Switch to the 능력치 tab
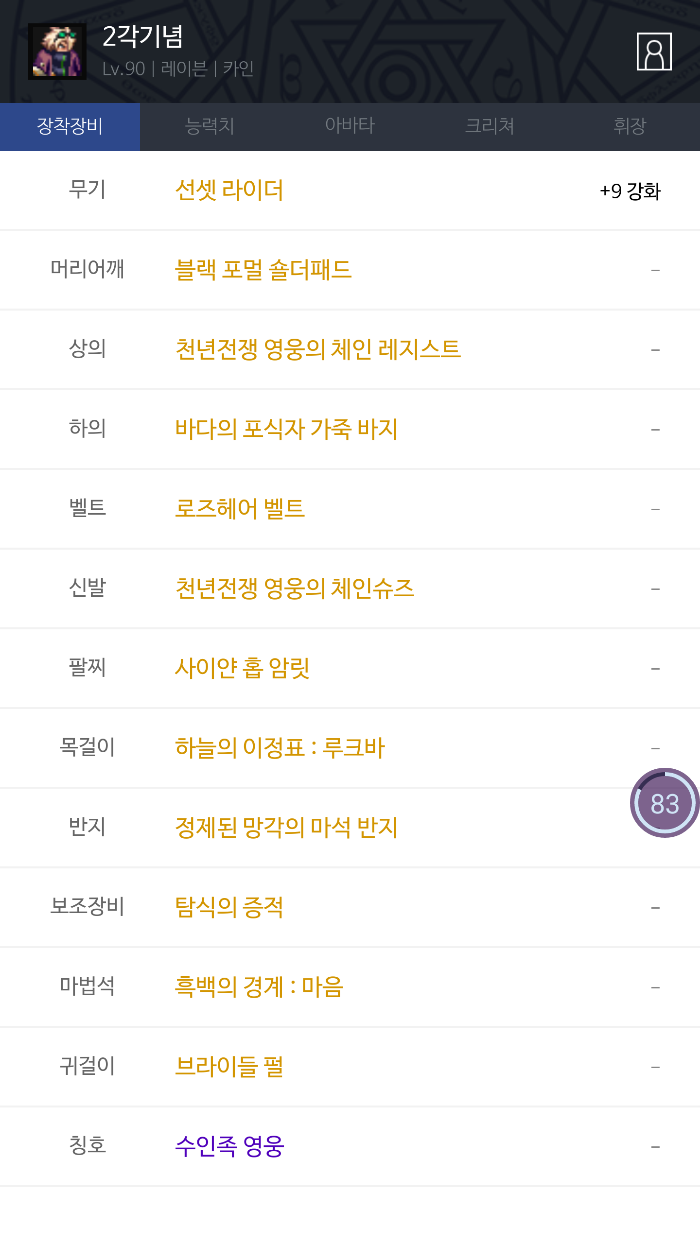 pyautogui.click(x=210, y=126)
